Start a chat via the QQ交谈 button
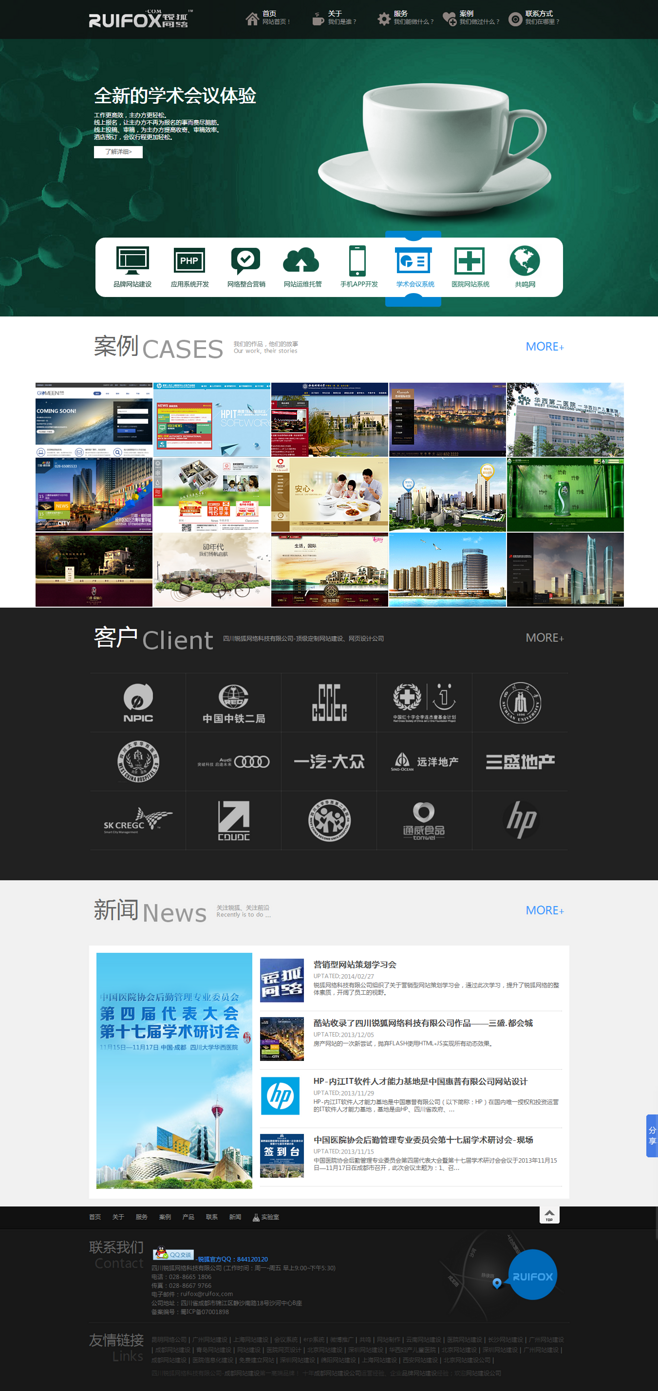 173,1254
